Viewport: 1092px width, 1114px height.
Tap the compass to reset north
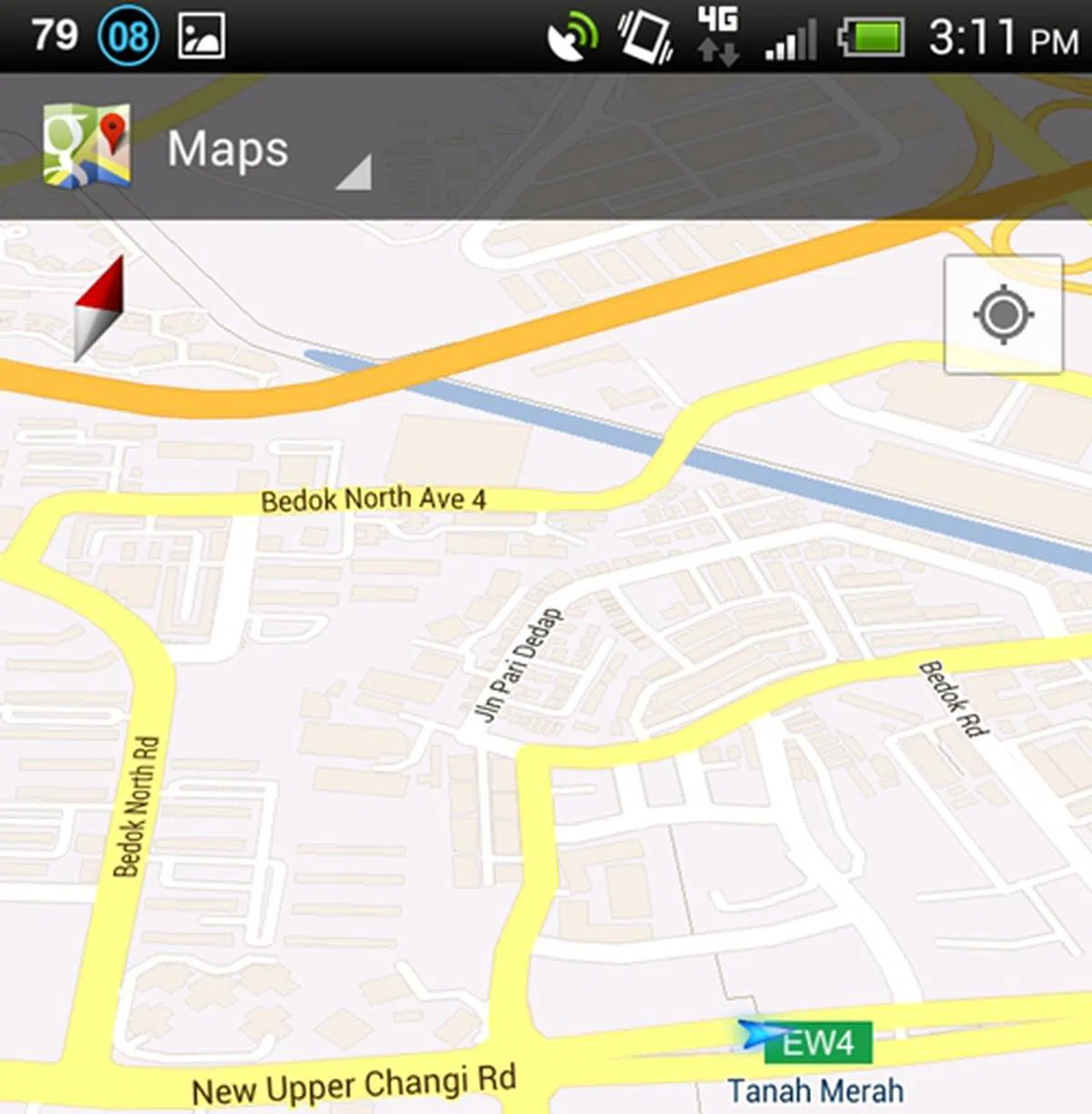pyautogui.click(x=98, y=309)
